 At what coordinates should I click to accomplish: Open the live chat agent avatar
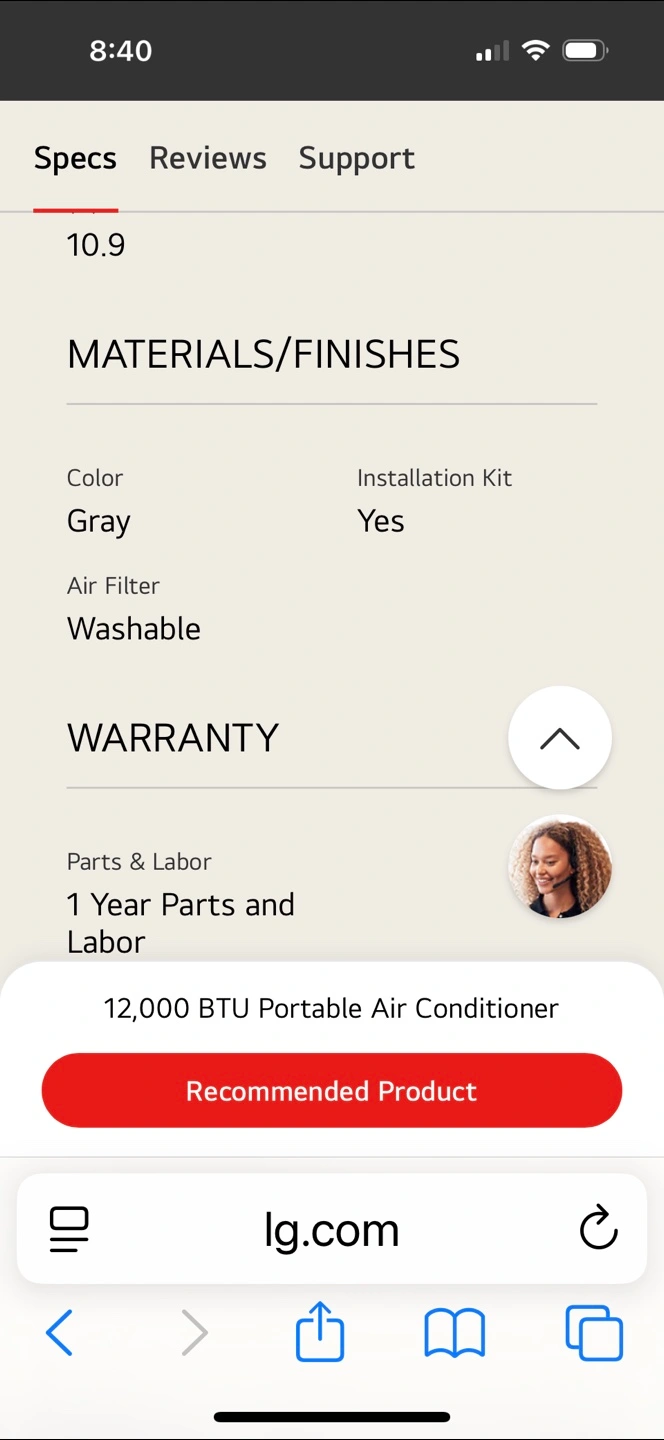[560, 867]
